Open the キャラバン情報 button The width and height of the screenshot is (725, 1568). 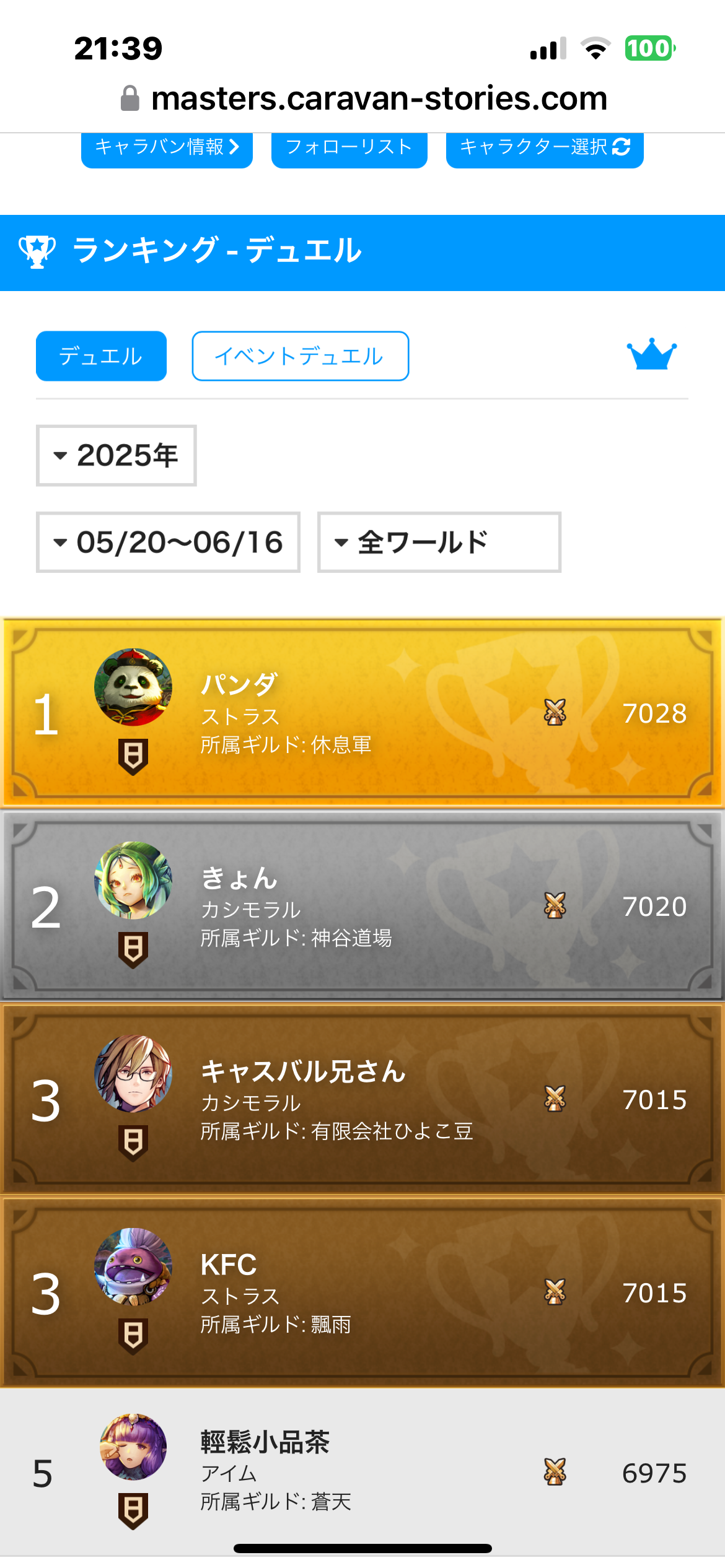click(167, 149)
